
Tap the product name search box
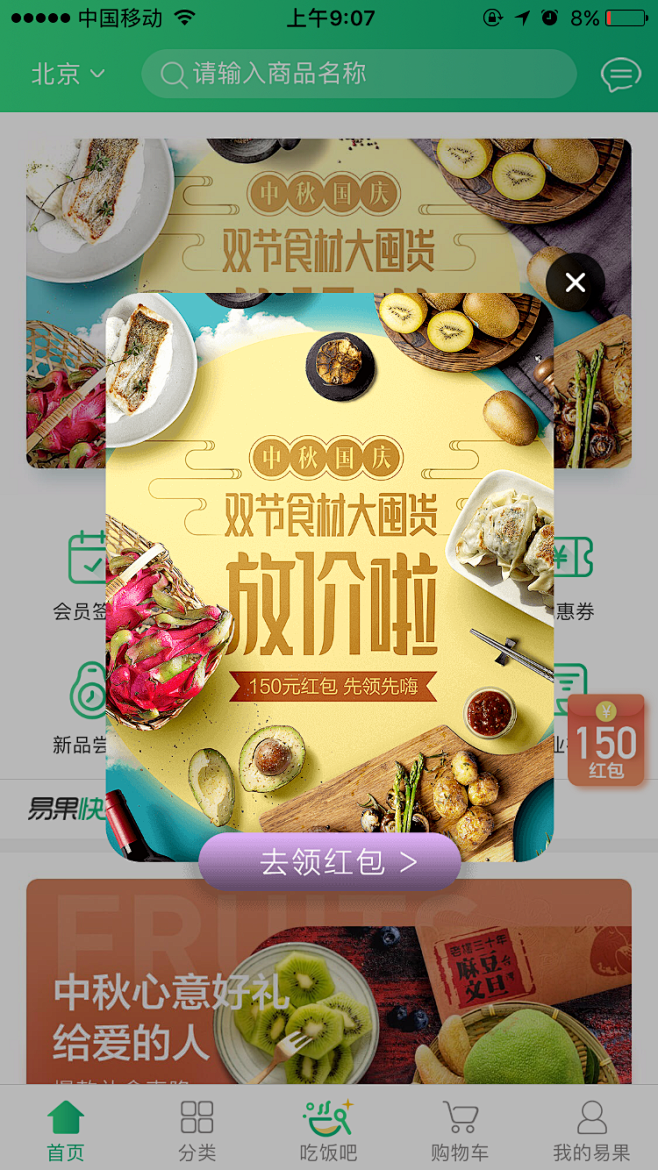[x=360, y=74]
